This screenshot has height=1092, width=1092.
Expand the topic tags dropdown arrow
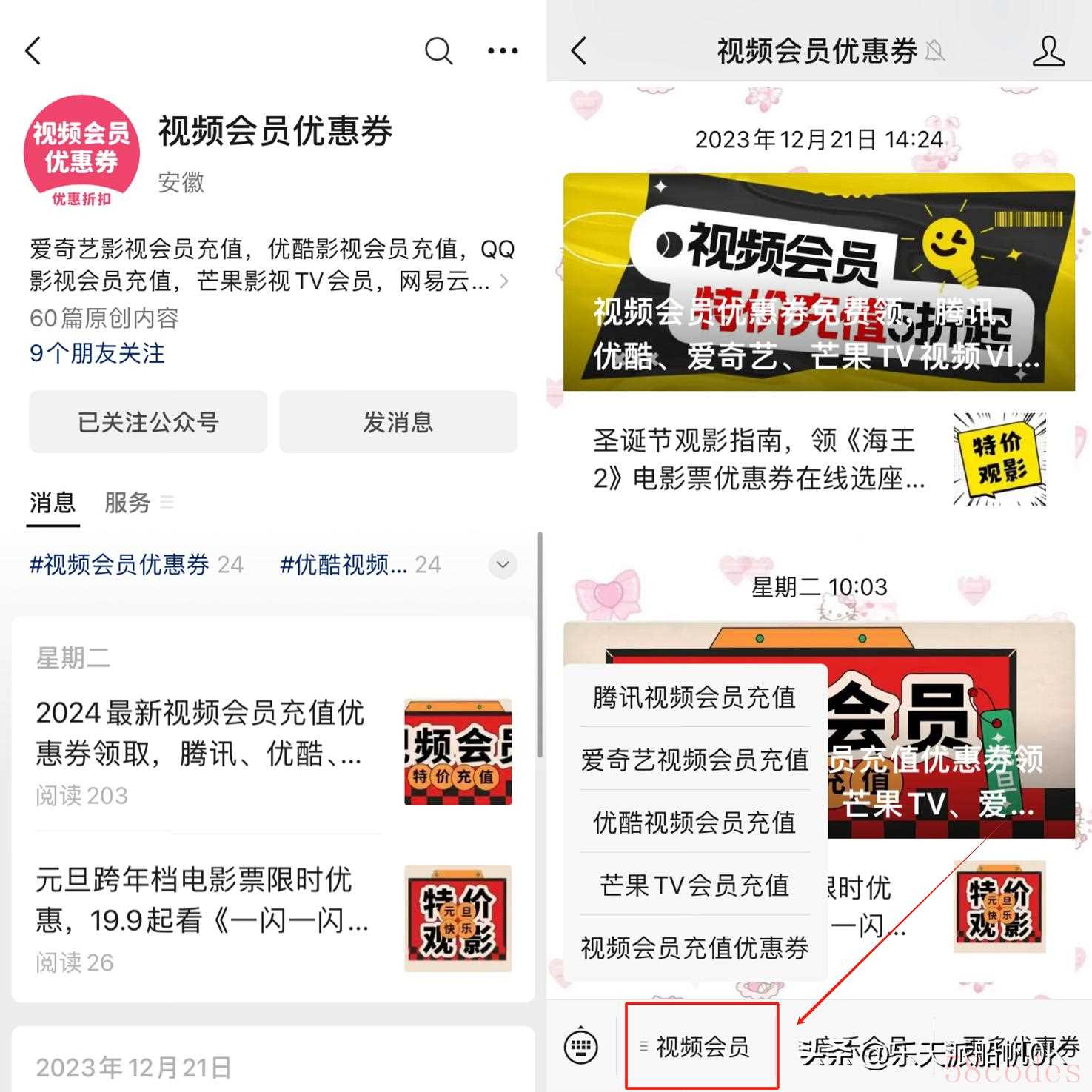[503, 565]
